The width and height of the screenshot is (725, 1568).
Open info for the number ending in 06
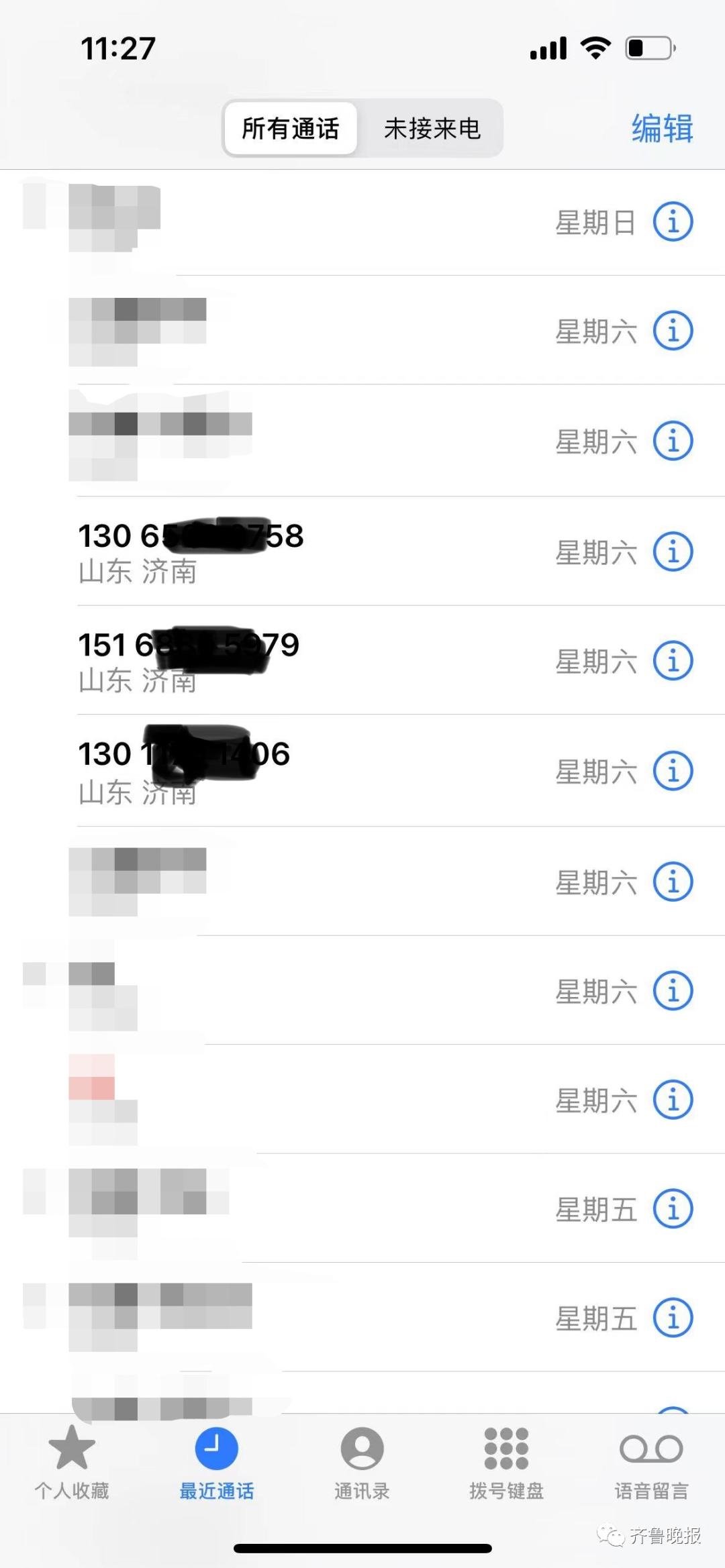pos(673,771)
